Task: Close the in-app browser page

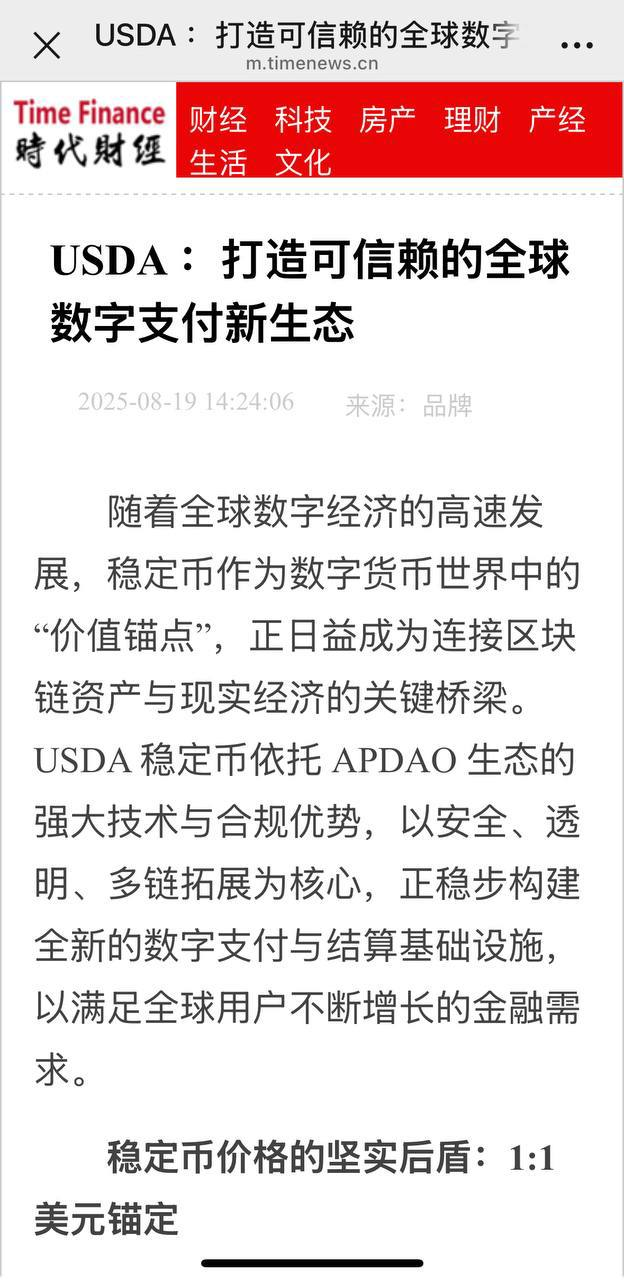Action: [46, 45]
